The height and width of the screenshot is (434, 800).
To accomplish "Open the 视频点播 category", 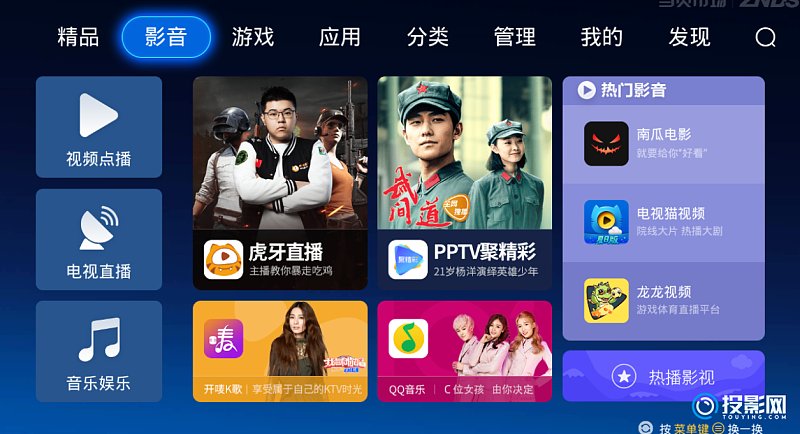I will click(x=99, y=127).
